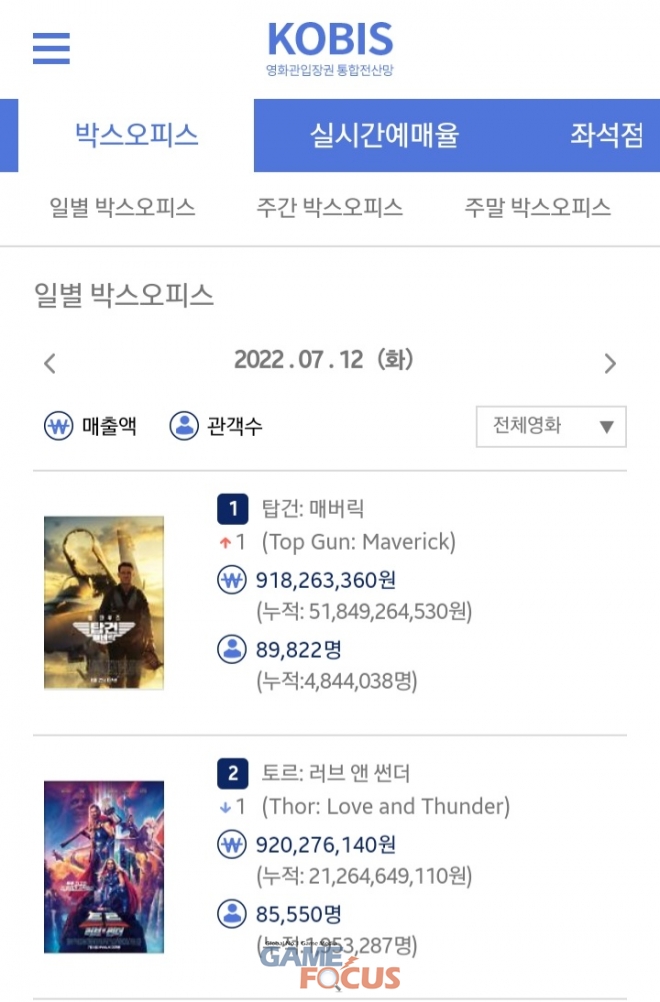This screenshot has height=1002, width=660.
Task: Switch to the 실시간예매율 tab
Action: [x=384, y=136]
